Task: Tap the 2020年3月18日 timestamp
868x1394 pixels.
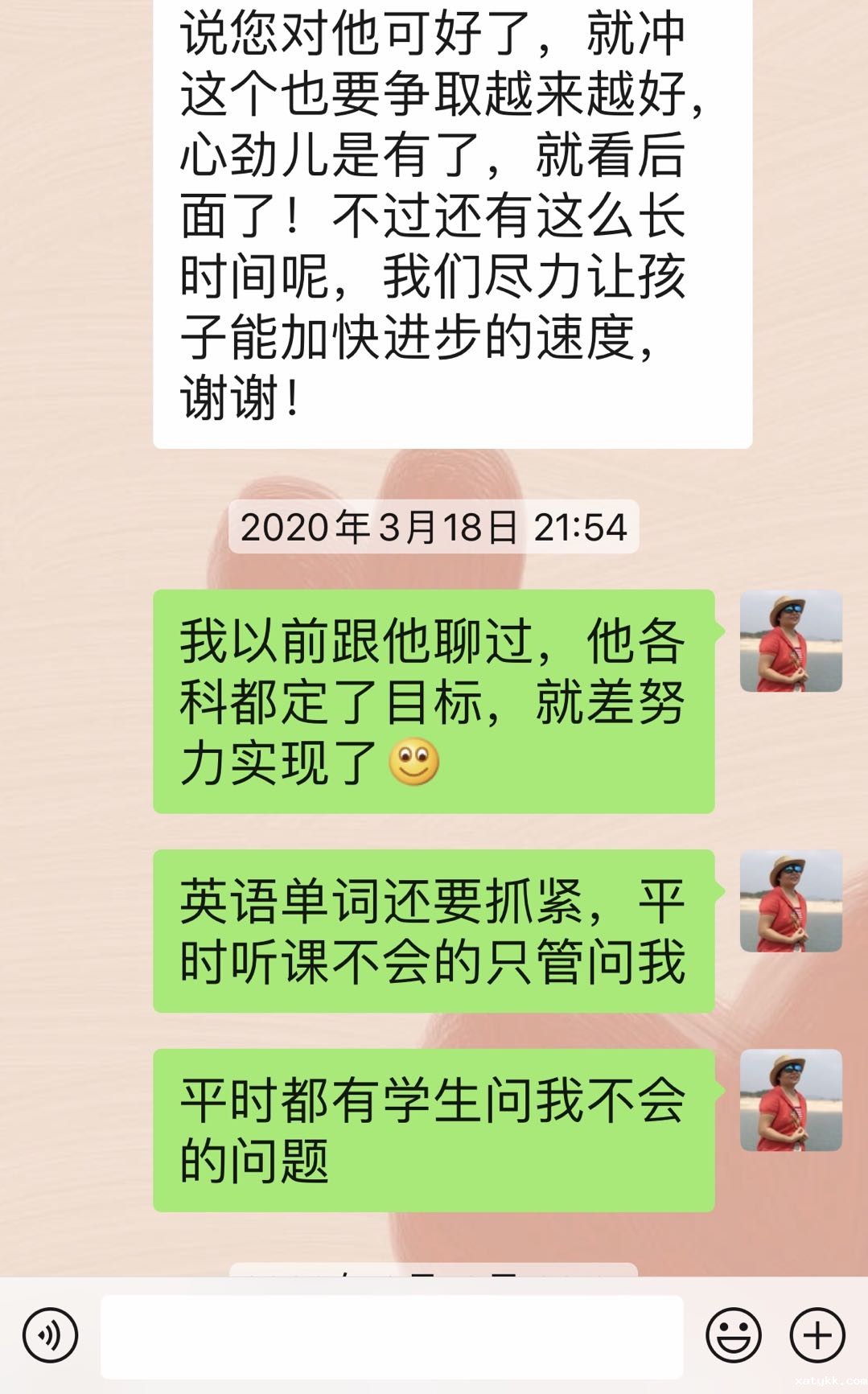Action: click(x=434, y=528)
